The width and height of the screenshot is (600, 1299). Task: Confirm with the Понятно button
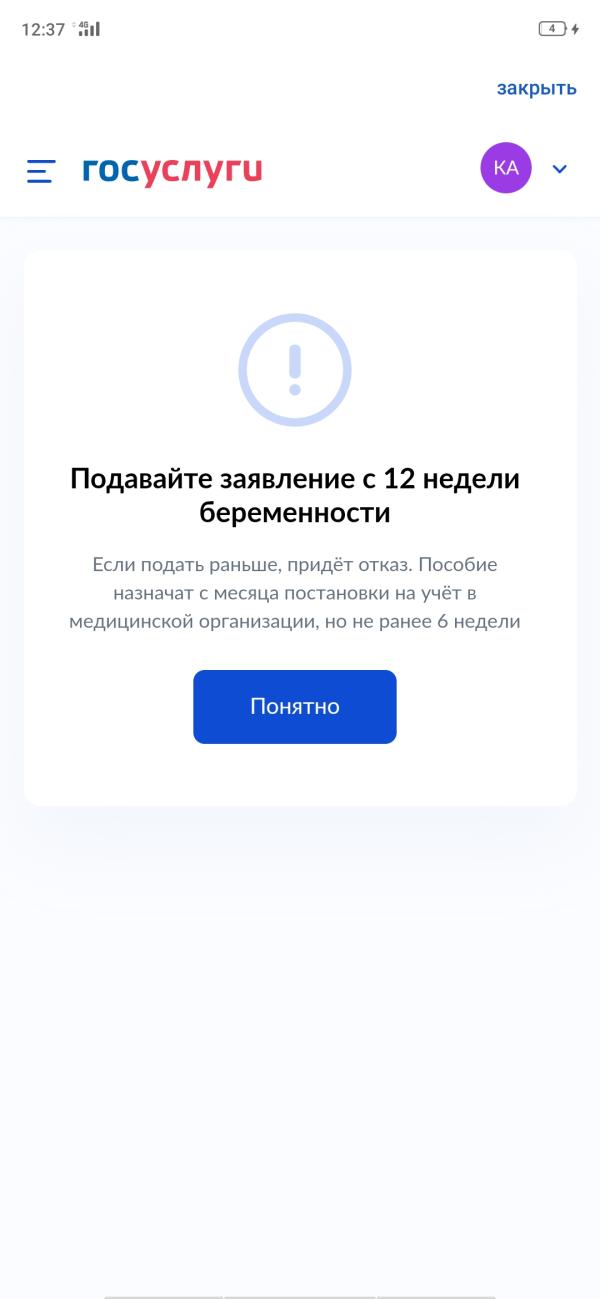295,707
